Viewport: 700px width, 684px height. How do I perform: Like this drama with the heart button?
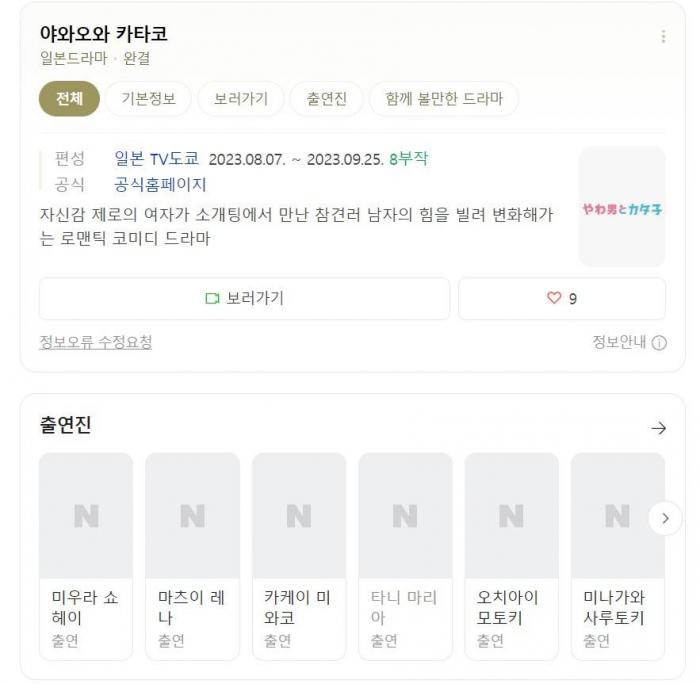point(561,298)
